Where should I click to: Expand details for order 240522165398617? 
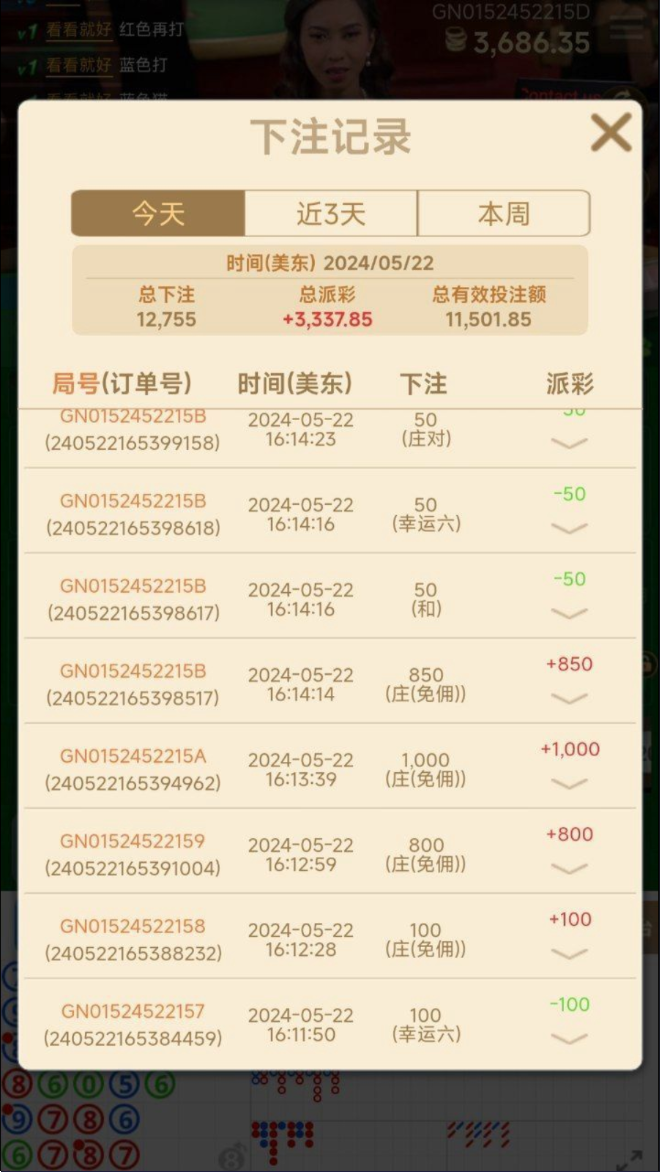coord(569,613)
